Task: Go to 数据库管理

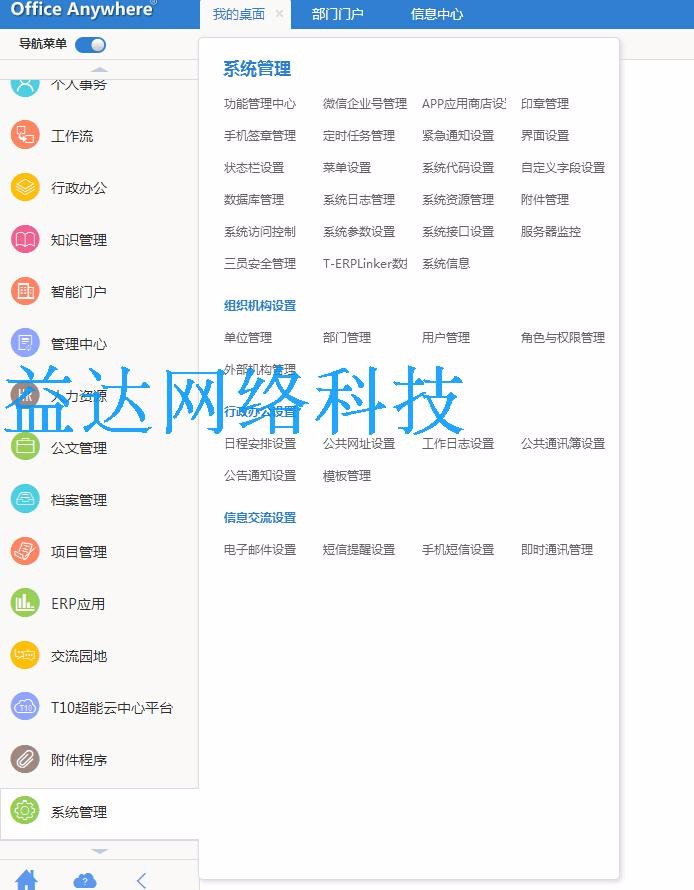Action: 254,200
